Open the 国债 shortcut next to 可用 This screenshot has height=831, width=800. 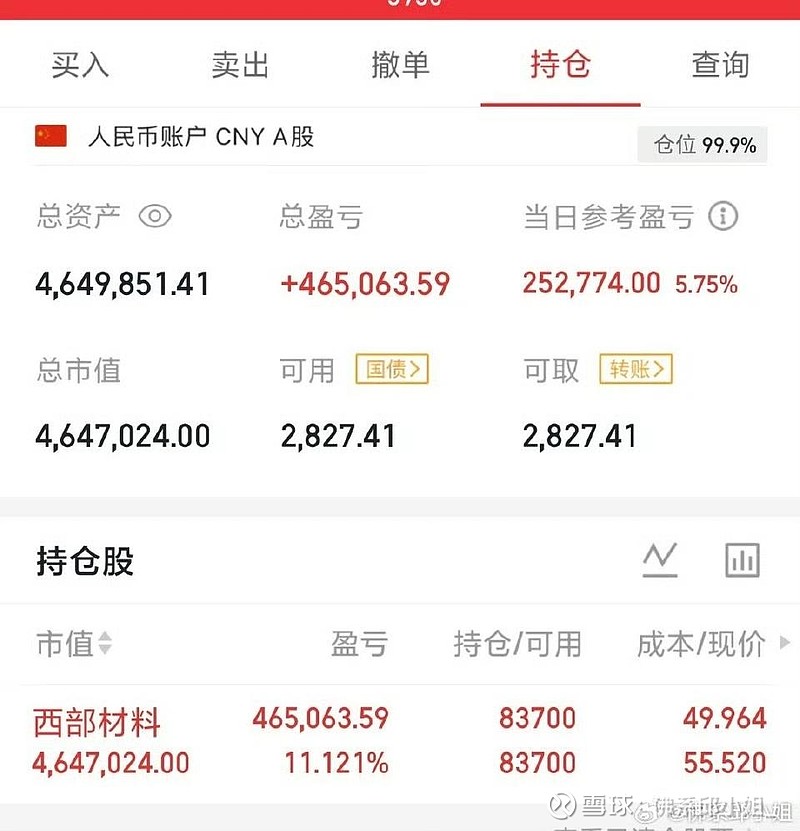point(391,369)
